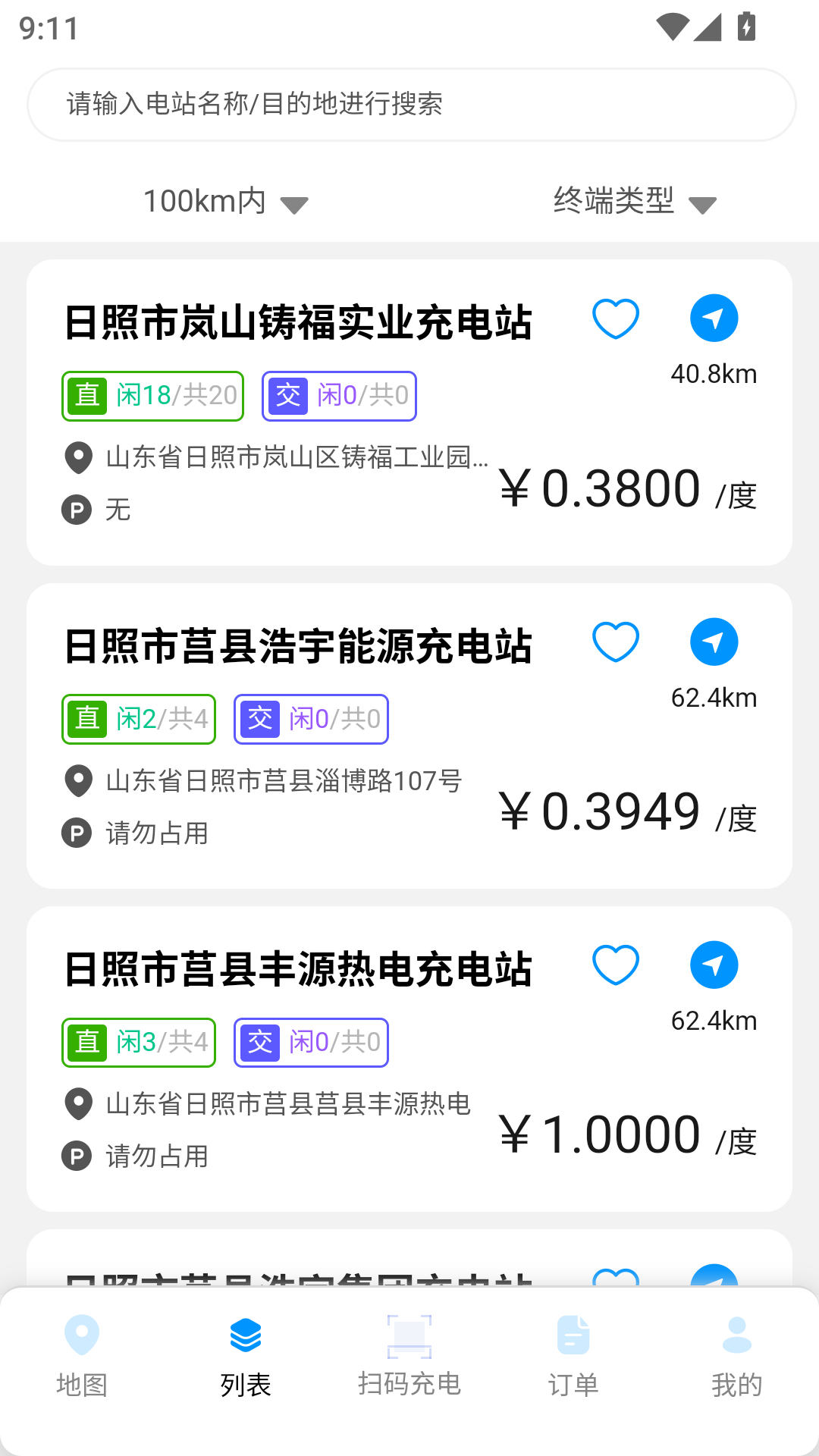Image resolution: width=819 pixels, height=1456 pixels.
Task: Tap the navigation arrow for 日照市岚山铸福实业充电站
Action: 714,318
